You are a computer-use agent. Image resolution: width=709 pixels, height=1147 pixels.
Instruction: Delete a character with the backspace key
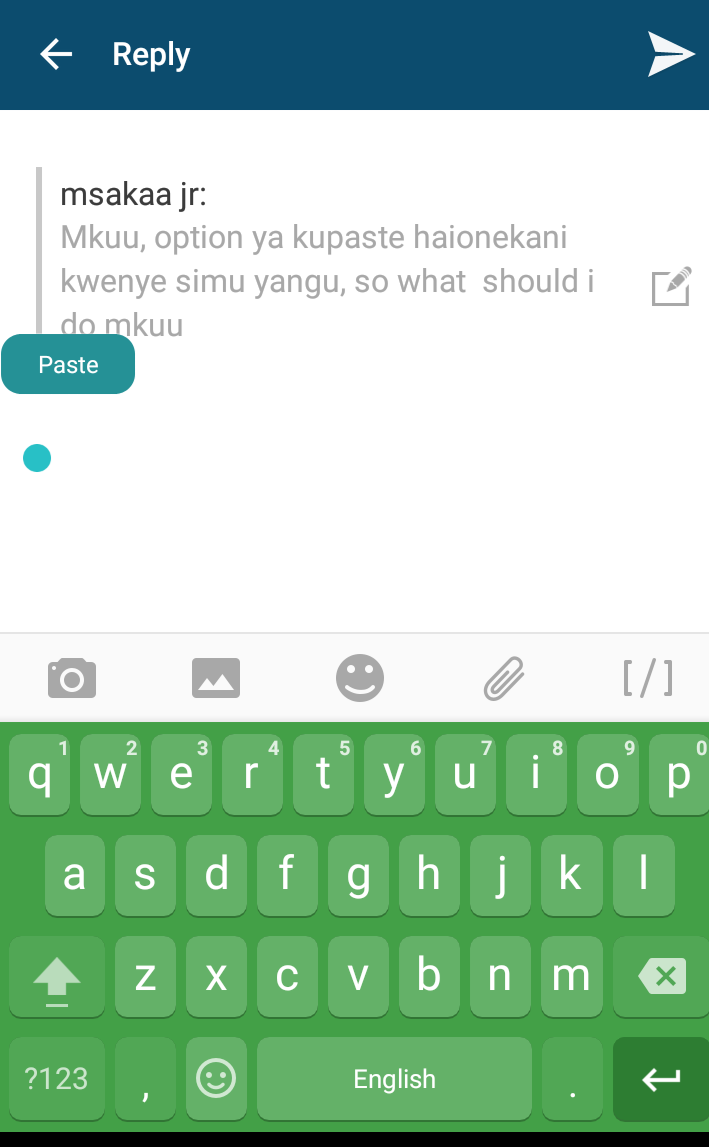coord(659,977)
